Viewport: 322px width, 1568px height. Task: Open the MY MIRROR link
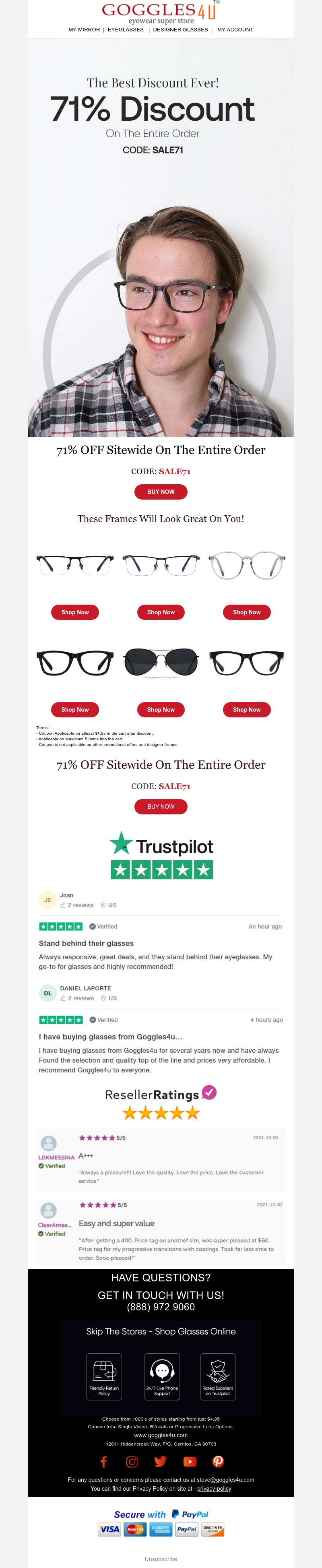(x=84, y=29)
